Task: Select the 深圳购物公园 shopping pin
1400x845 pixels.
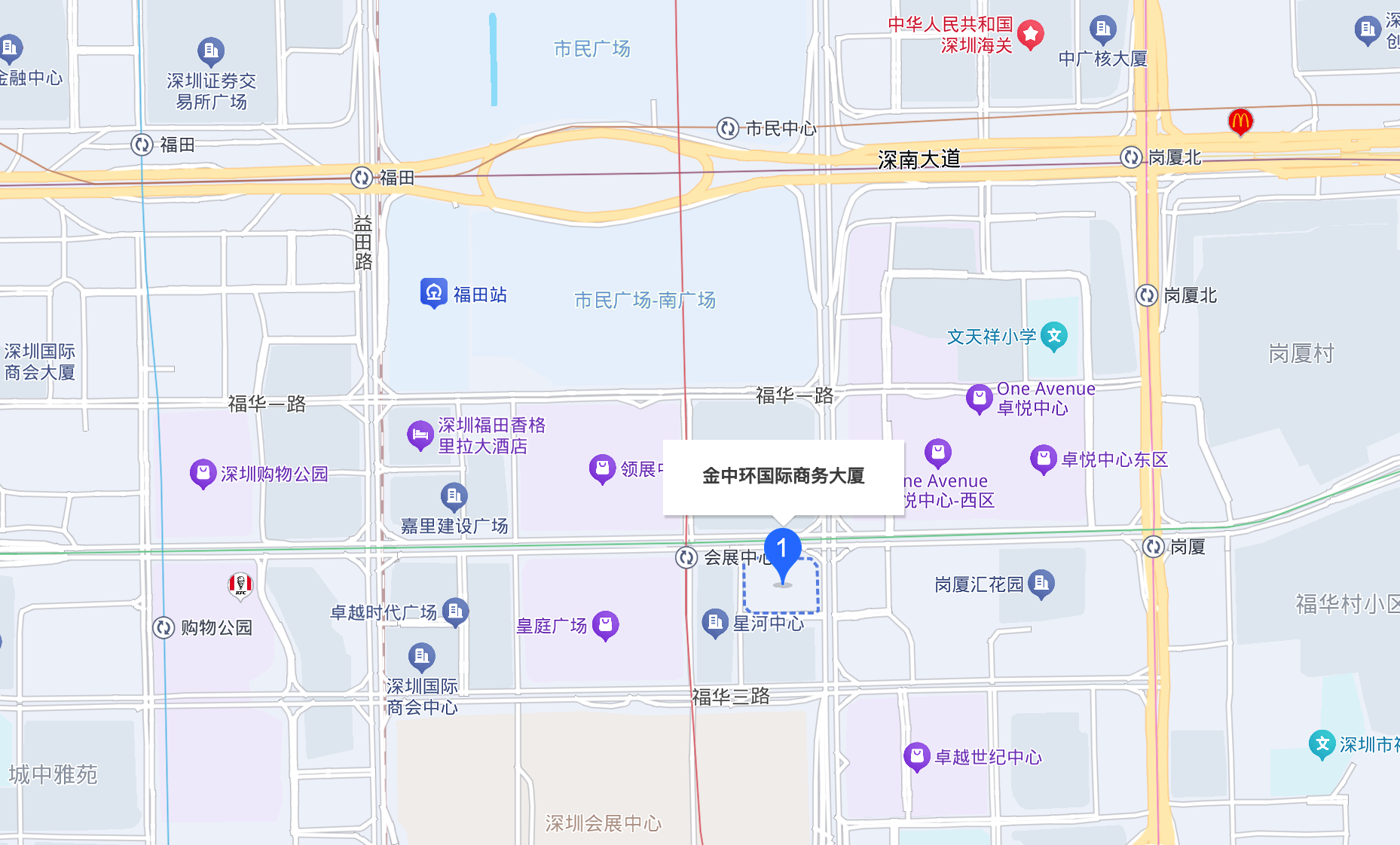Action: 203,473
